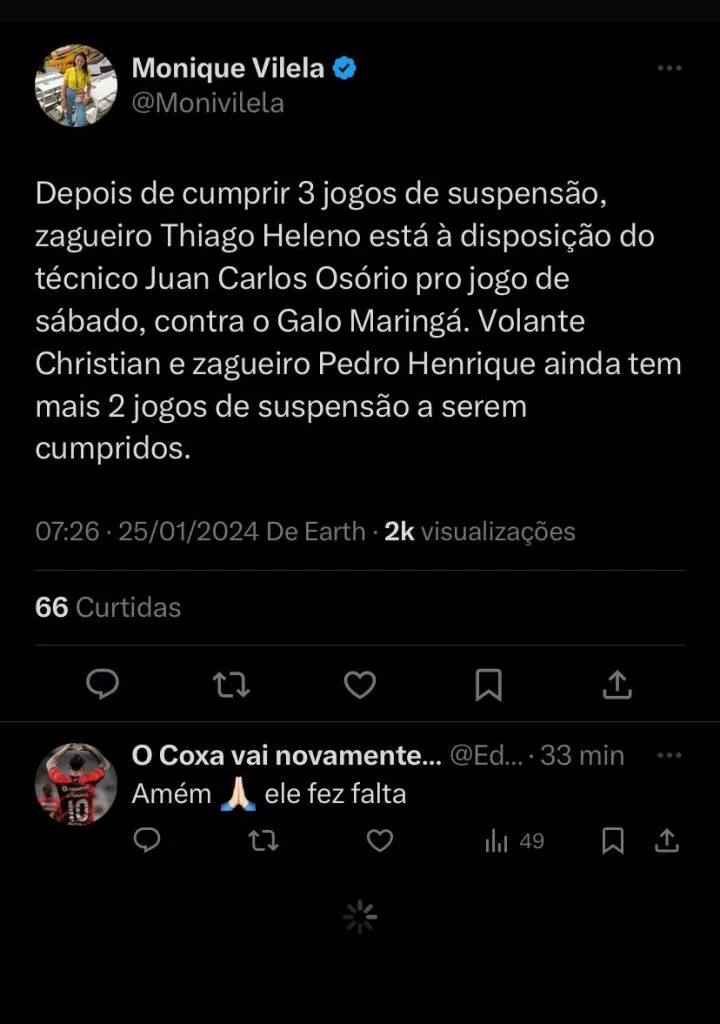720x1024 pixels.
Task: View the 66 Curtidas list
Action: coord(108,607)
